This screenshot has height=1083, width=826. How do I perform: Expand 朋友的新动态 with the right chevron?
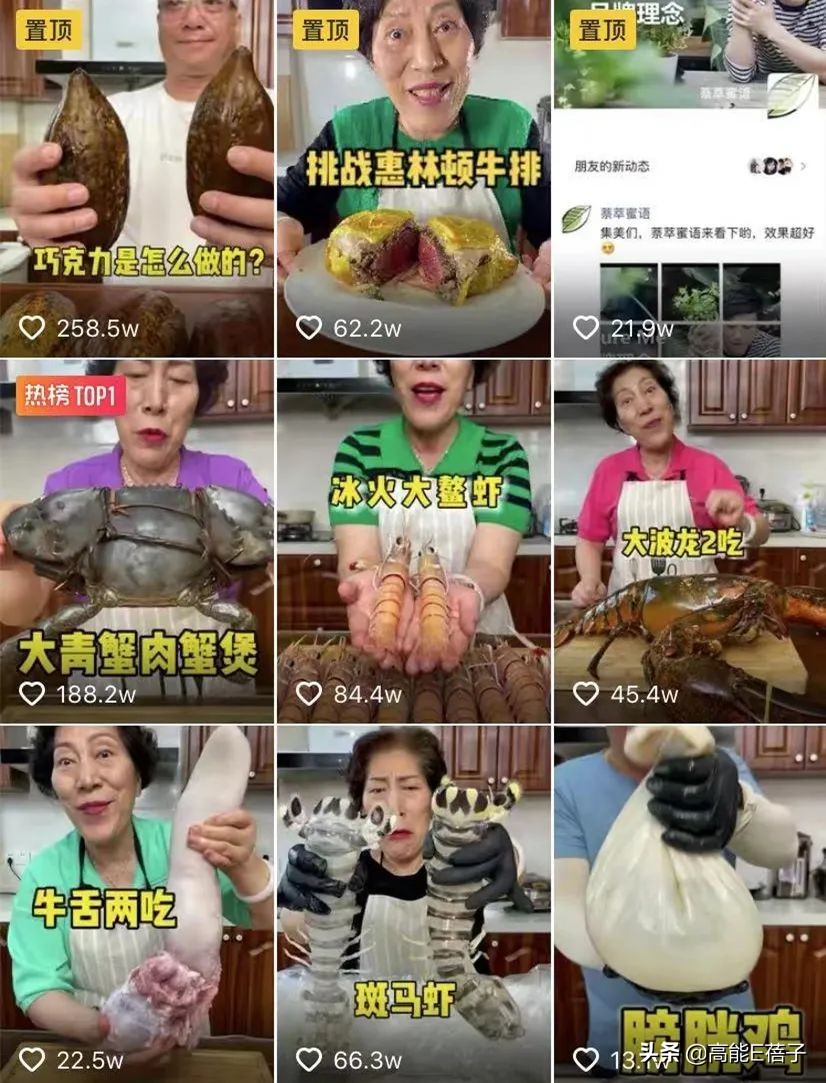(x=804, y=167)
